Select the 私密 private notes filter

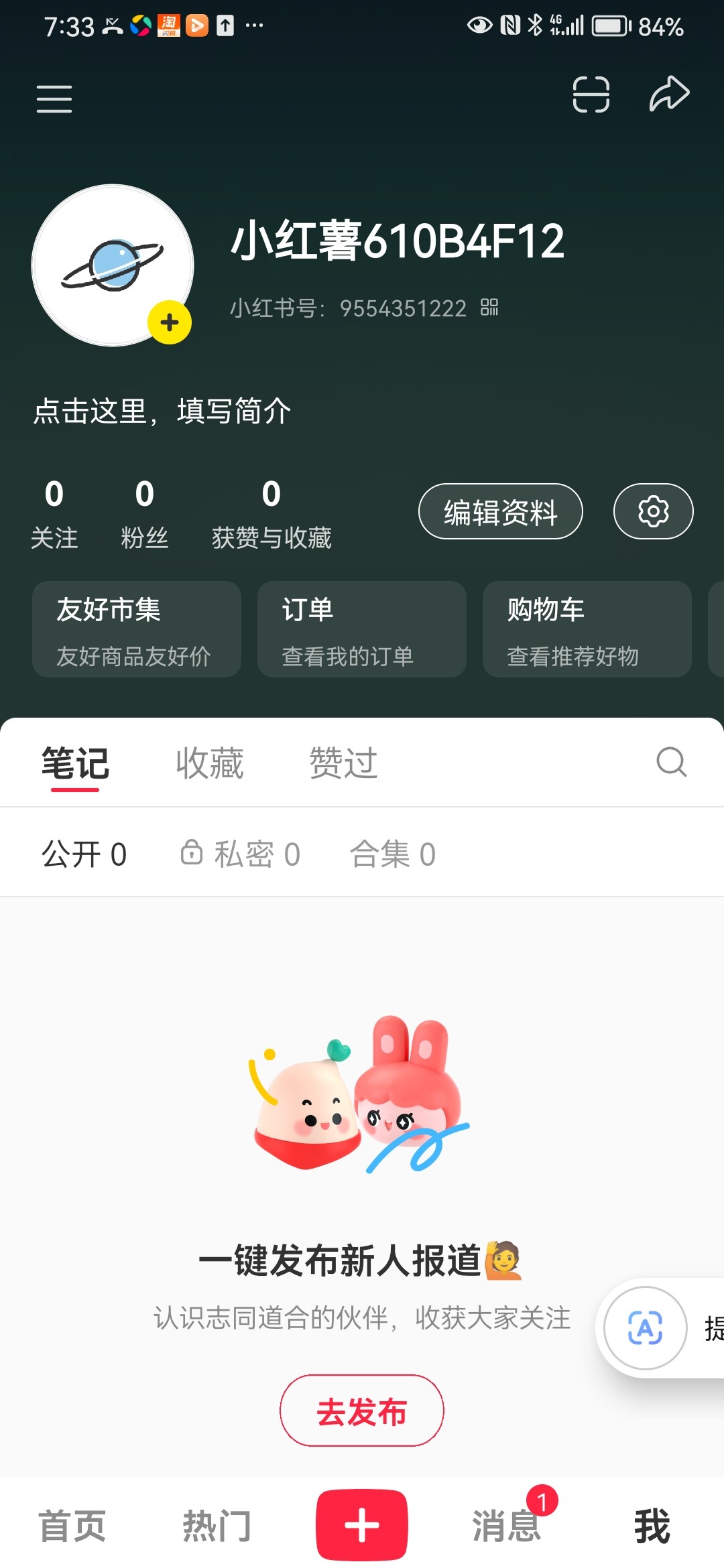(241, 854)
